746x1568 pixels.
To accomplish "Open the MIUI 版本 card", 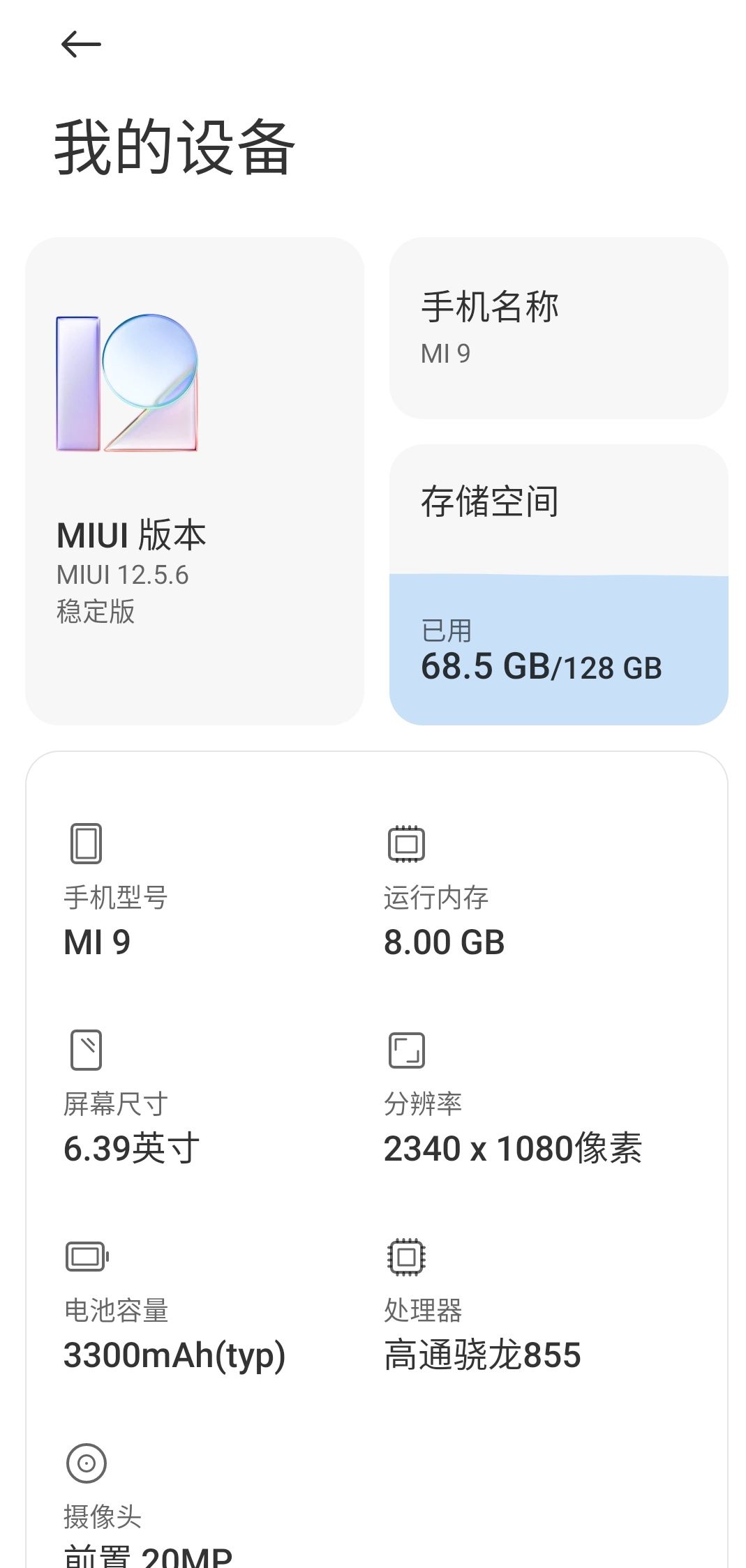I will [195, 481].
